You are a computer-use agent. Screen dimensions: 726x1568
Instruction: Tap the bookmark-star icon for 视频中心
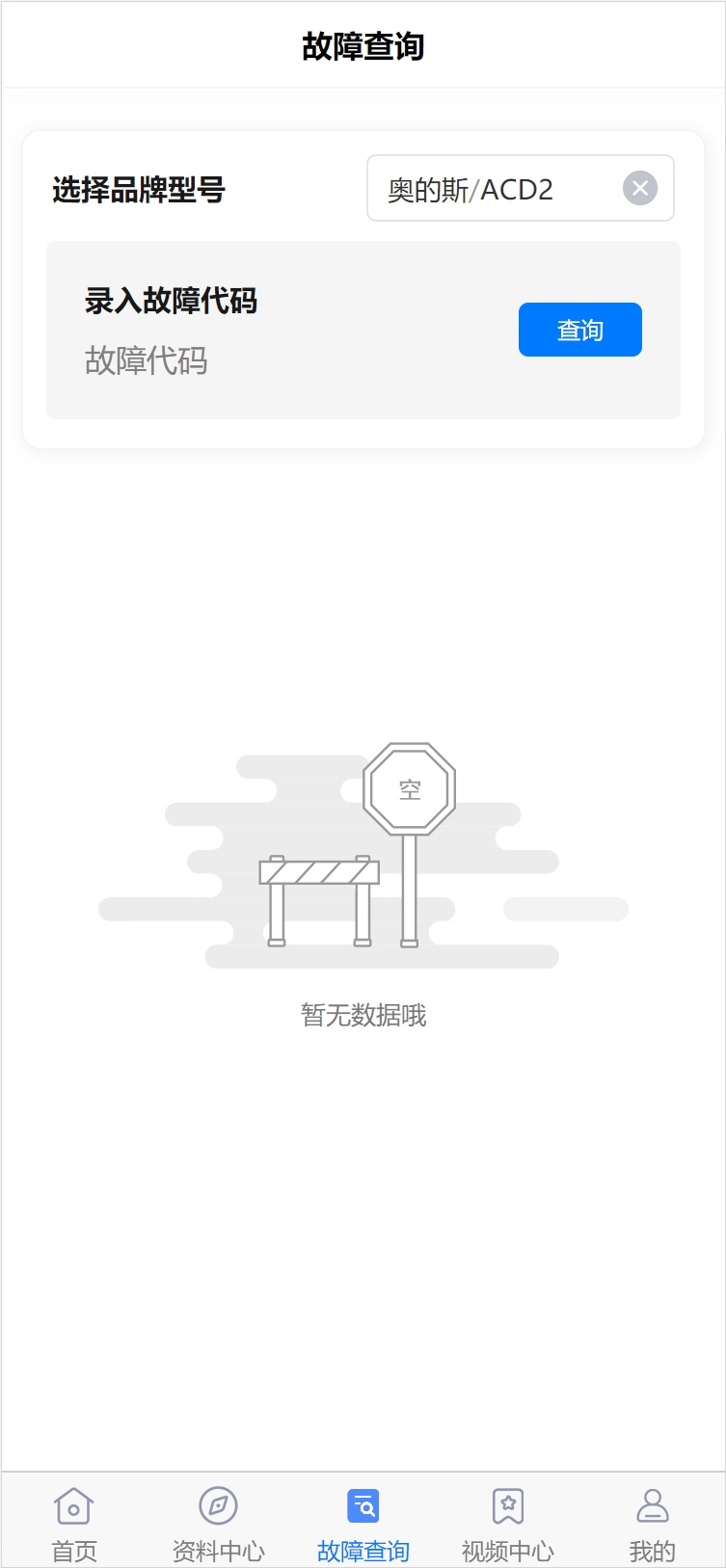click(x=507, y=1505)
